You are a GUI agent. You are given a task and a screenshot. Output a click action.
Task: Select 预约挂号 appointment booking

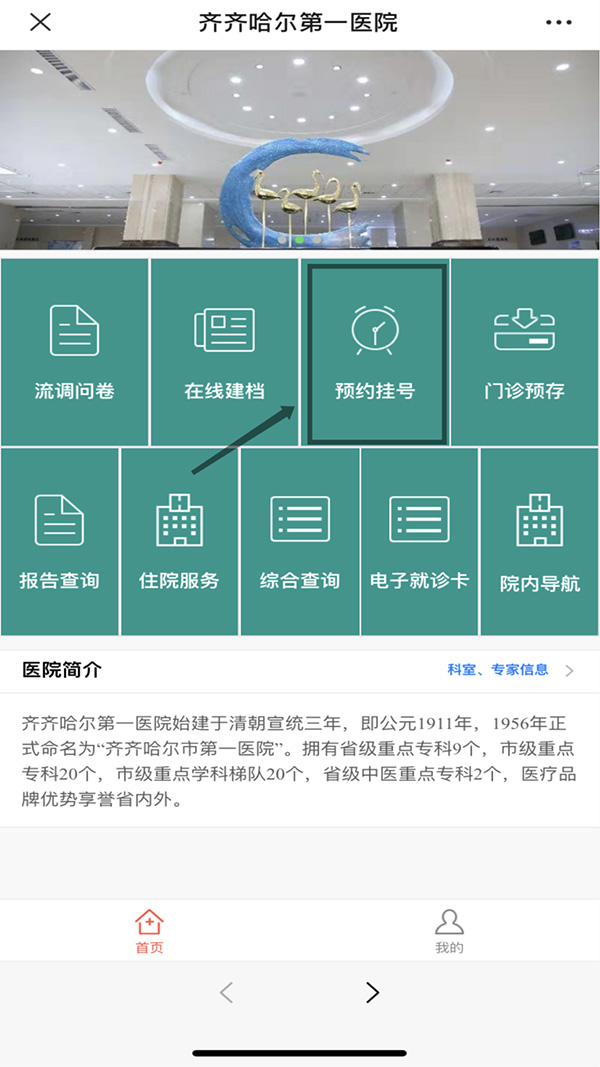point(375,352)
